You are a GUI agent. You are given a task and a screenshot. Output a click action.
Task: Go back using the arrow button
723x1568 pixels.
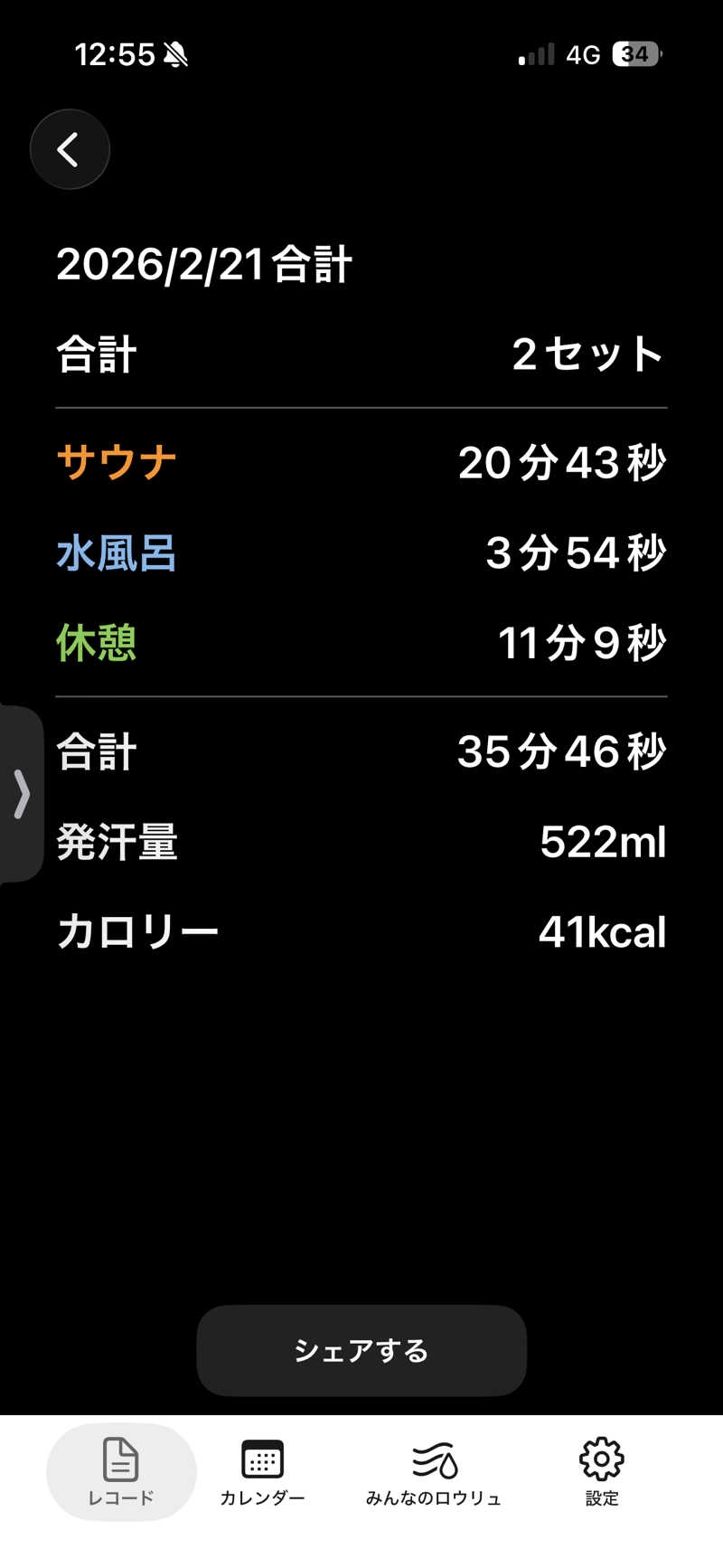(x=70, y=149)
